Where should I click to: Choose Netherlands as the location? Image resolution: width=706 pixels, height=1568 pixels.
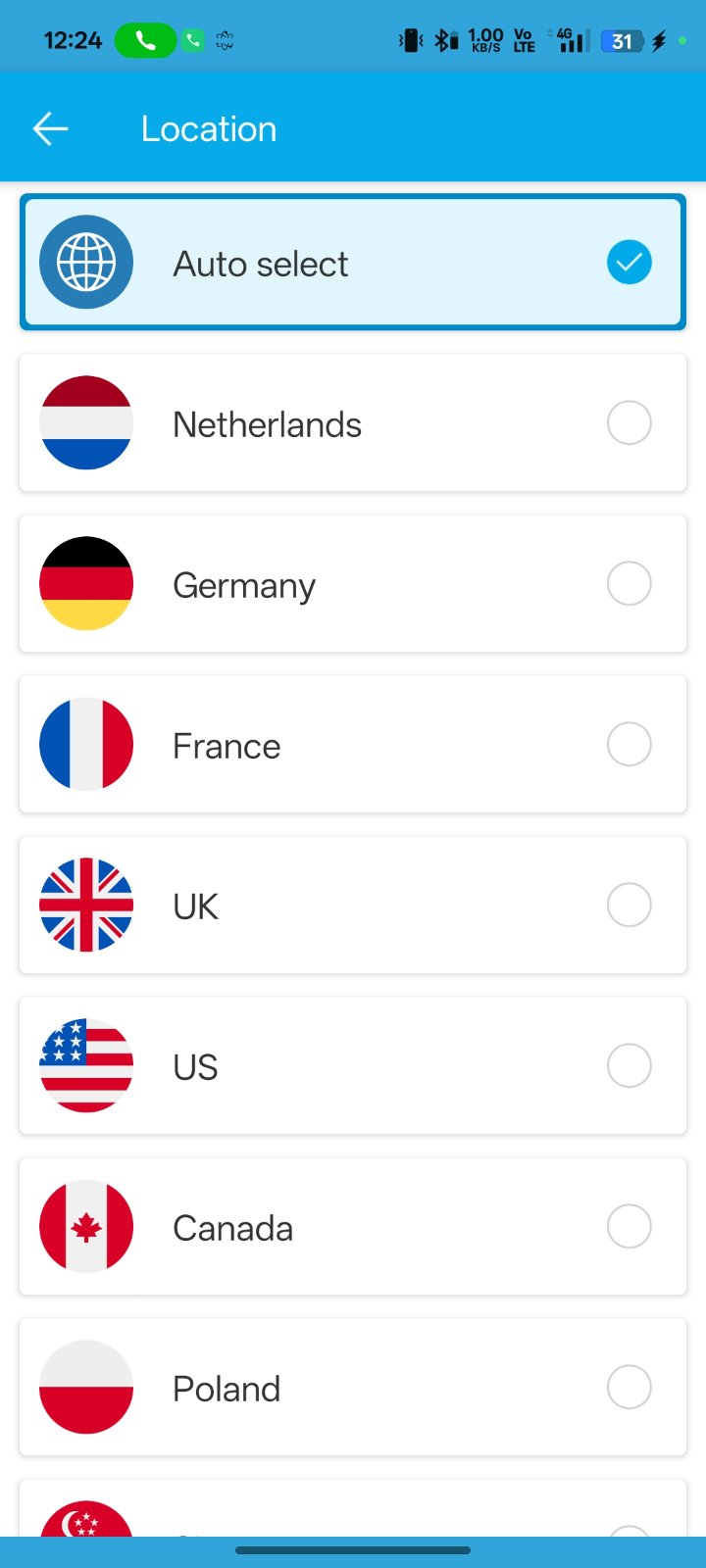point(353,423)
